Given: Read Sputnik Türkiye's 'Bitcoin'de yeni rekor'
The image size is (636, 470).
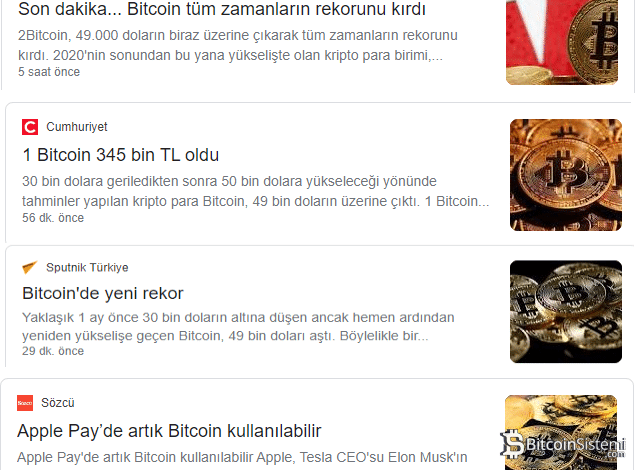Looking at the screenshot, I should point(102,293).
